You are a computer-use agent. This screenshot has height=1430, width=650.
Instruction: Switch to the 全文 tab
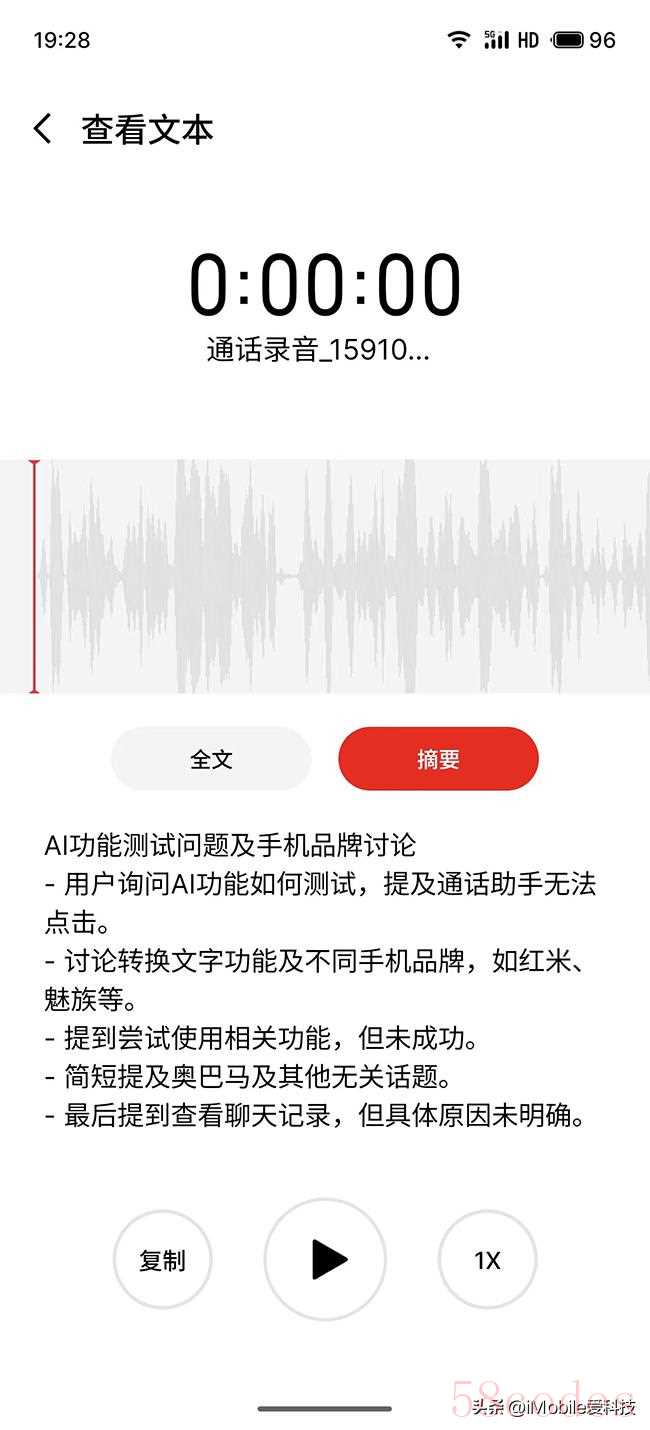tap(211, 759)
